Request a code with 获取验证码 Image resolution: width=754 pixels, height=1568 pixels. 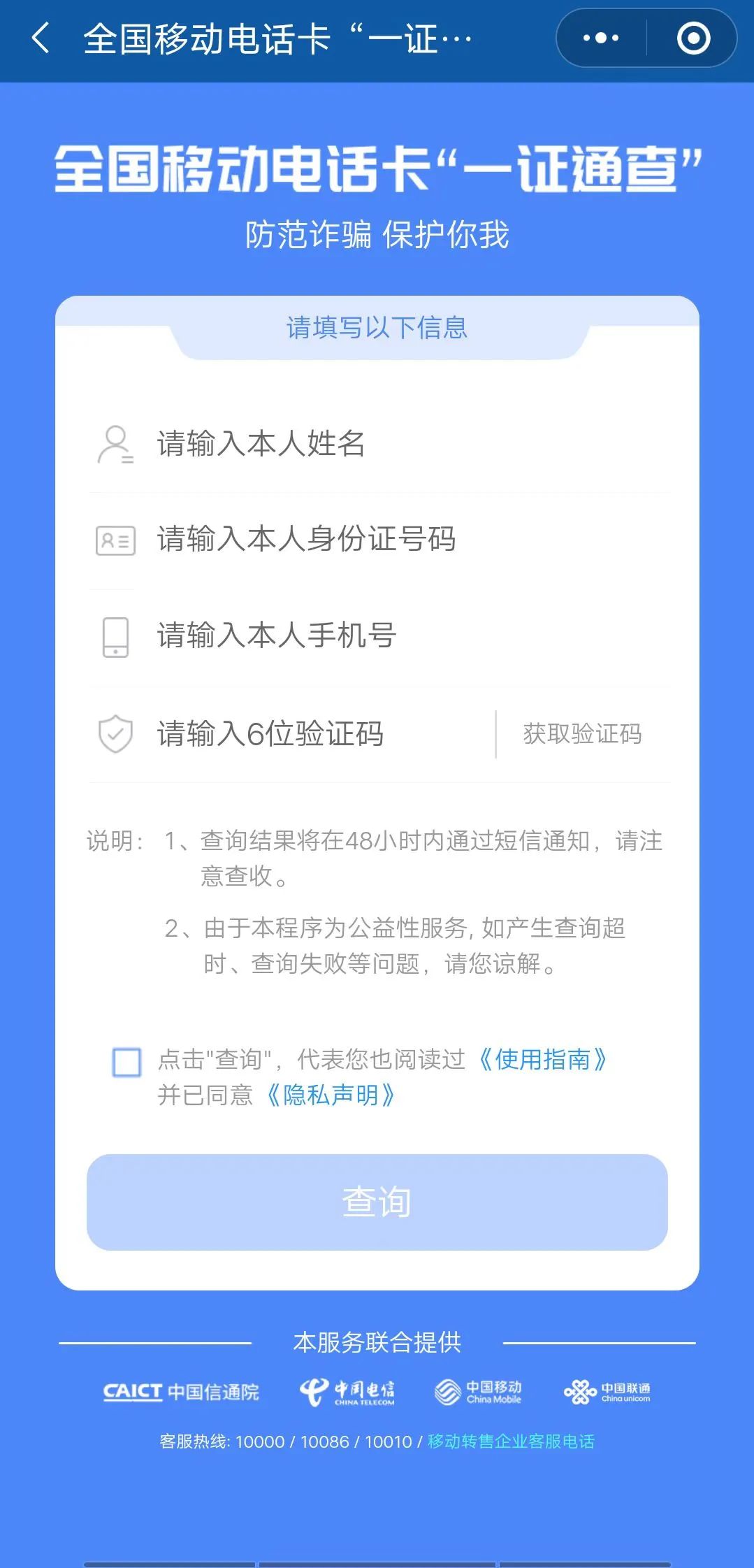pos(582,734)
